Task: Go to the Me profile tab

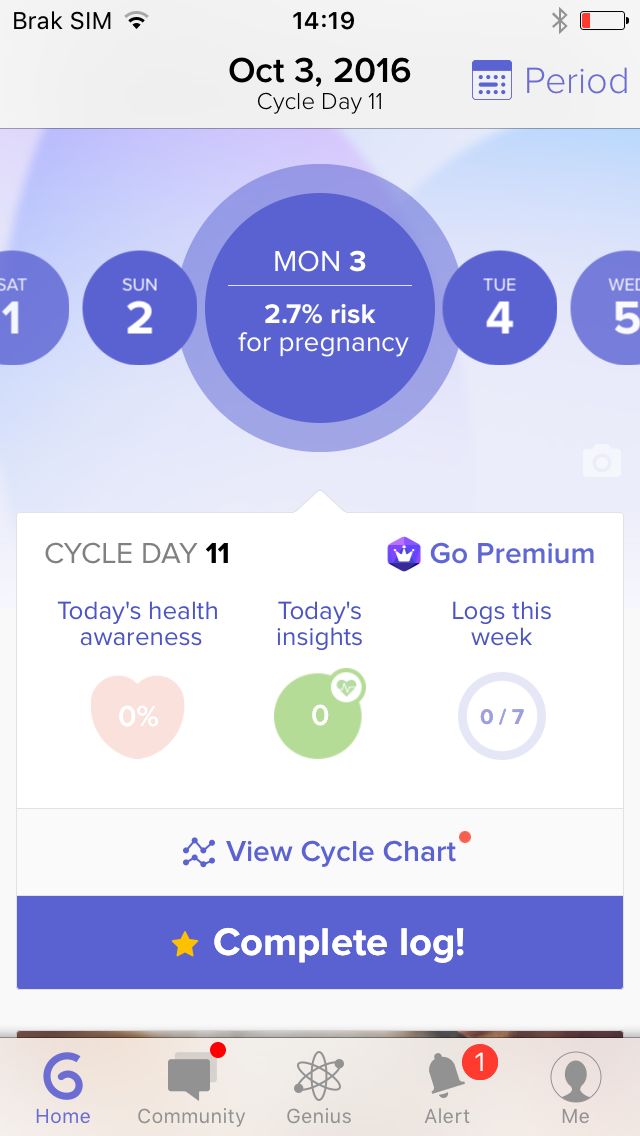Action: tap(575, 1085)
